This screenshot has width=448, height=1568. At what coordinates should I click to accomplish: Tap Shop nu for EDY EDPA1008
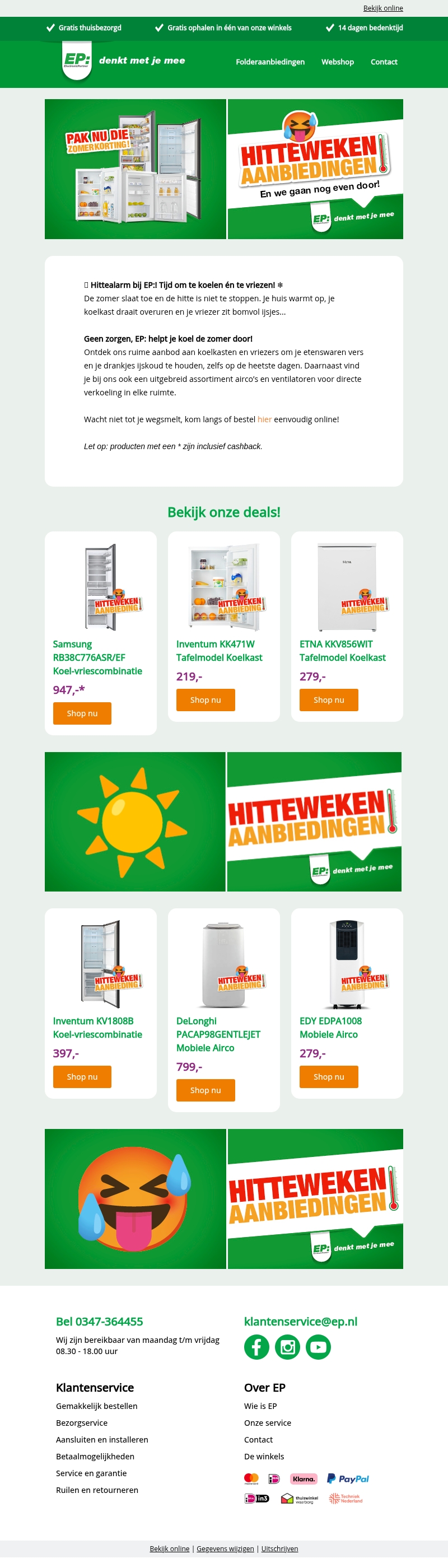click(x=329, y=1077)
